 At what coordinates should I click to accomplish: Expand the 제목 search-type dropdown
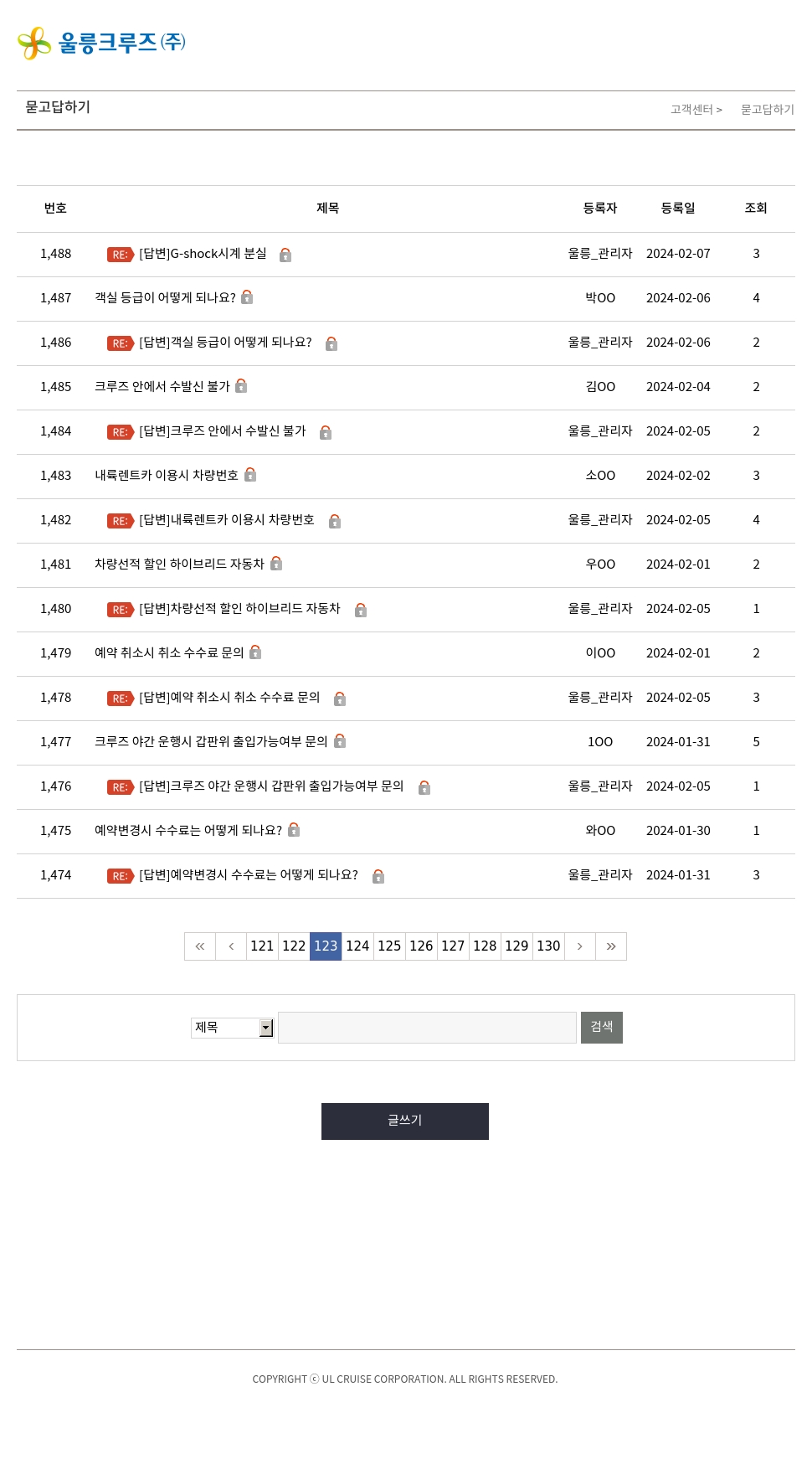coord(232,1028)
